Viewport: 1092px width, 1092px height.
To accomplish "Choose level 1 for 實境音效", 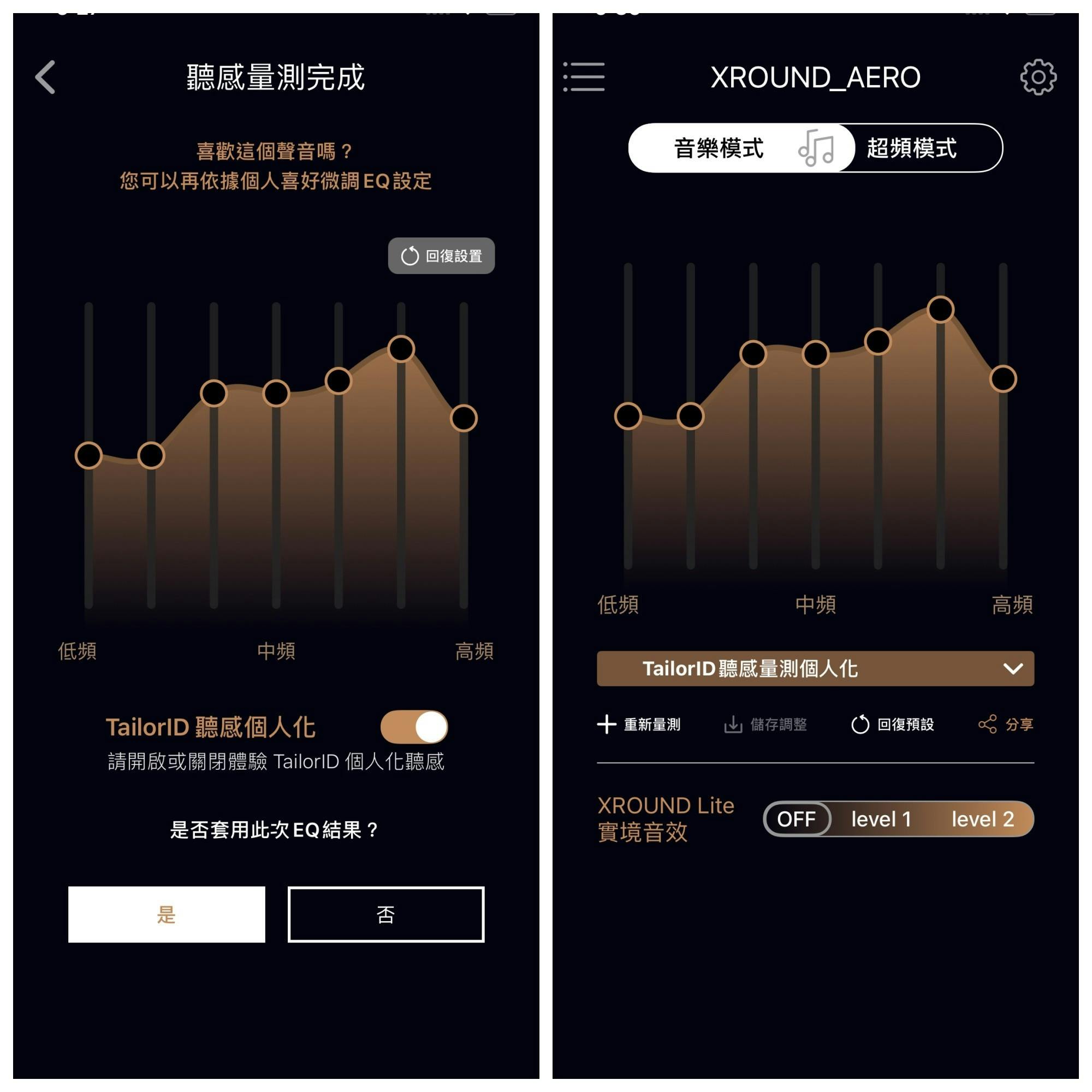I will point(881,818).
